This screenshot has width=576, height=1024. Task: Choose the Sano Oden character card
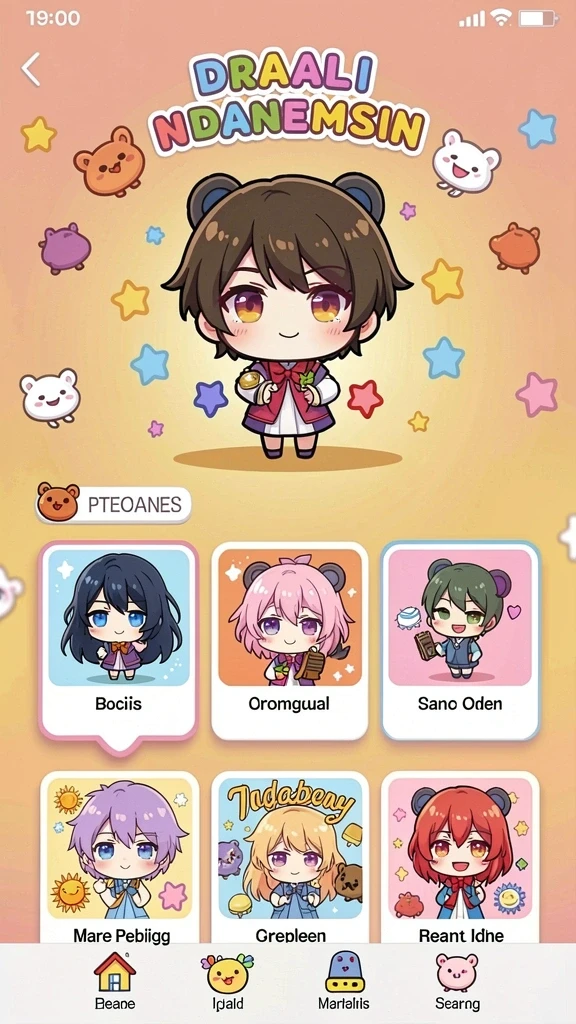tap(460, 641)
